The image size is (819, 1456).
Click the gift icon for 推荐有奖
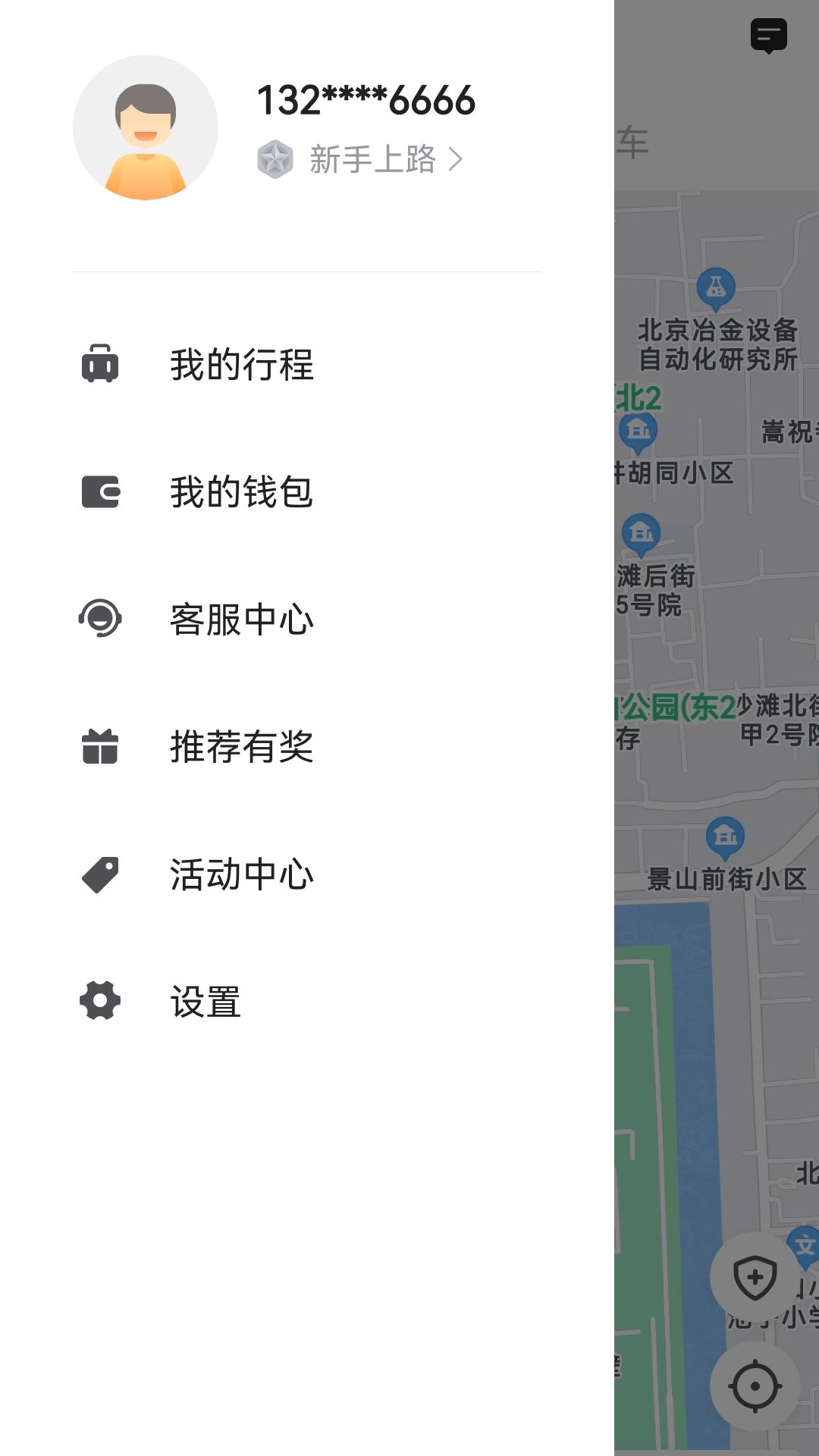pyautogui.click(x=99, y=748)
